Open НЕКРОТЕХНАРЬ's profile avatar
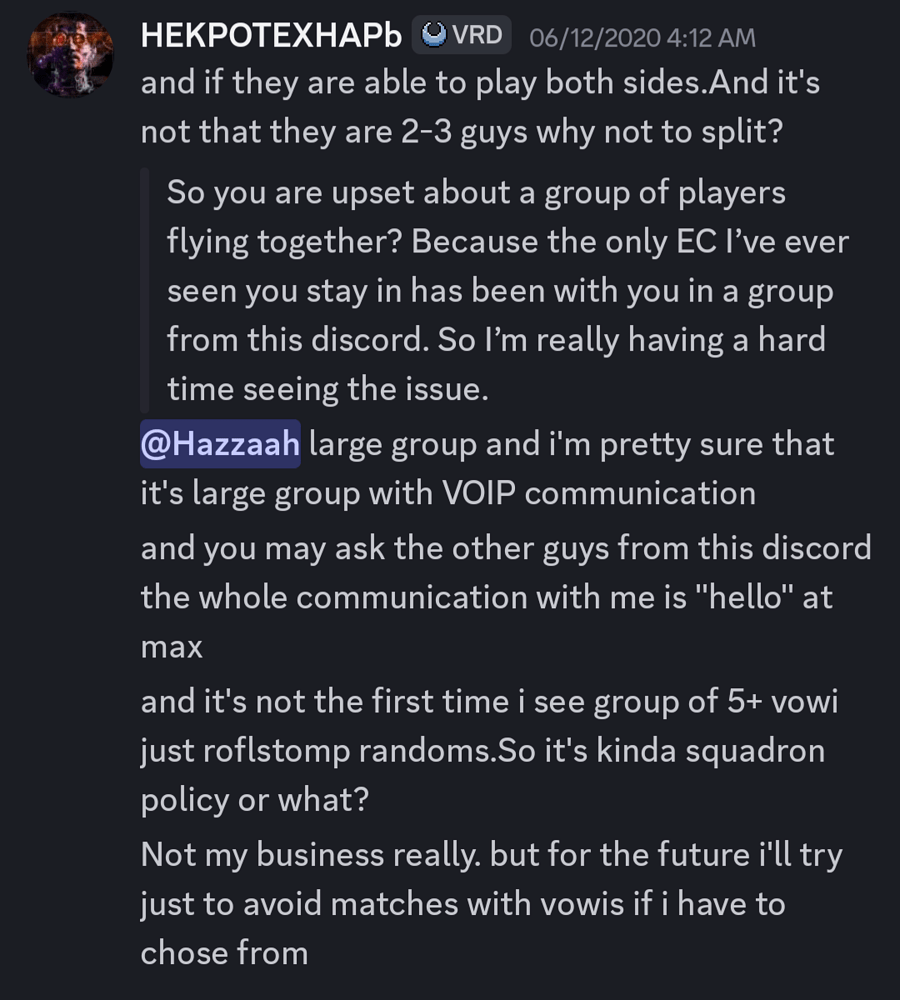Screen dimensions: 900x1000 [x=70, y=55]
